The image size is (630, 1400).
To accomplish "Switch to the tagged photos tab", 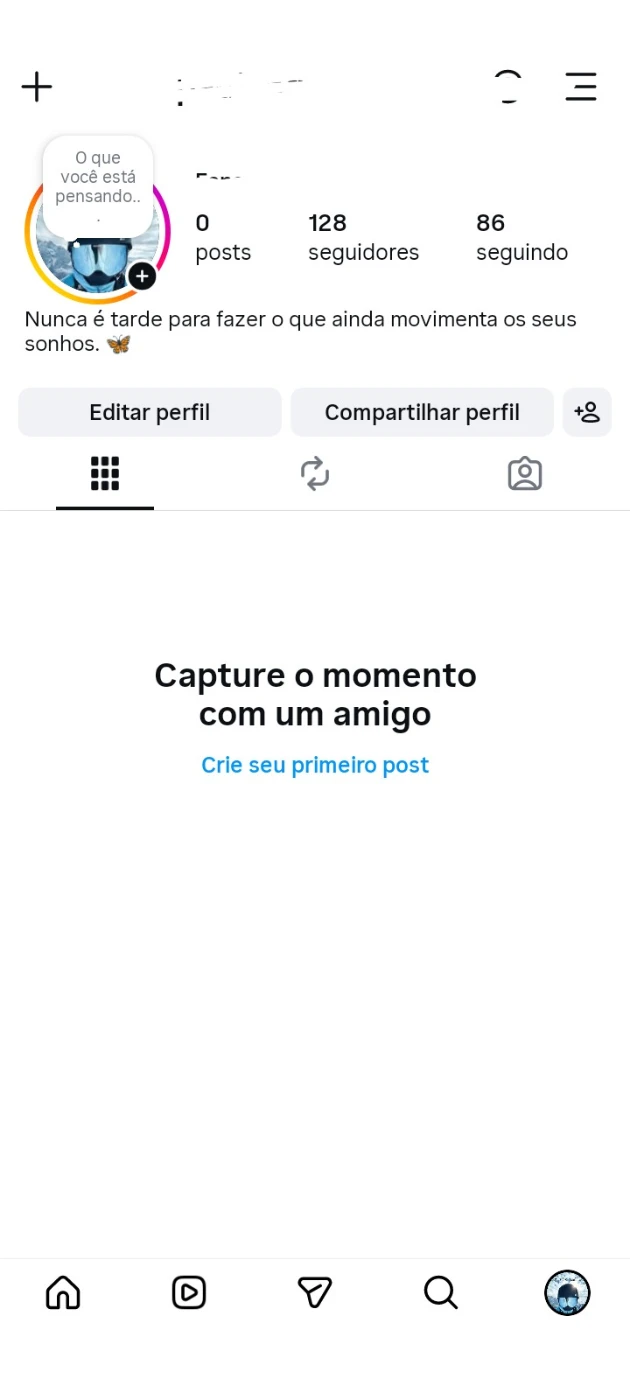I will coord(525,474).
